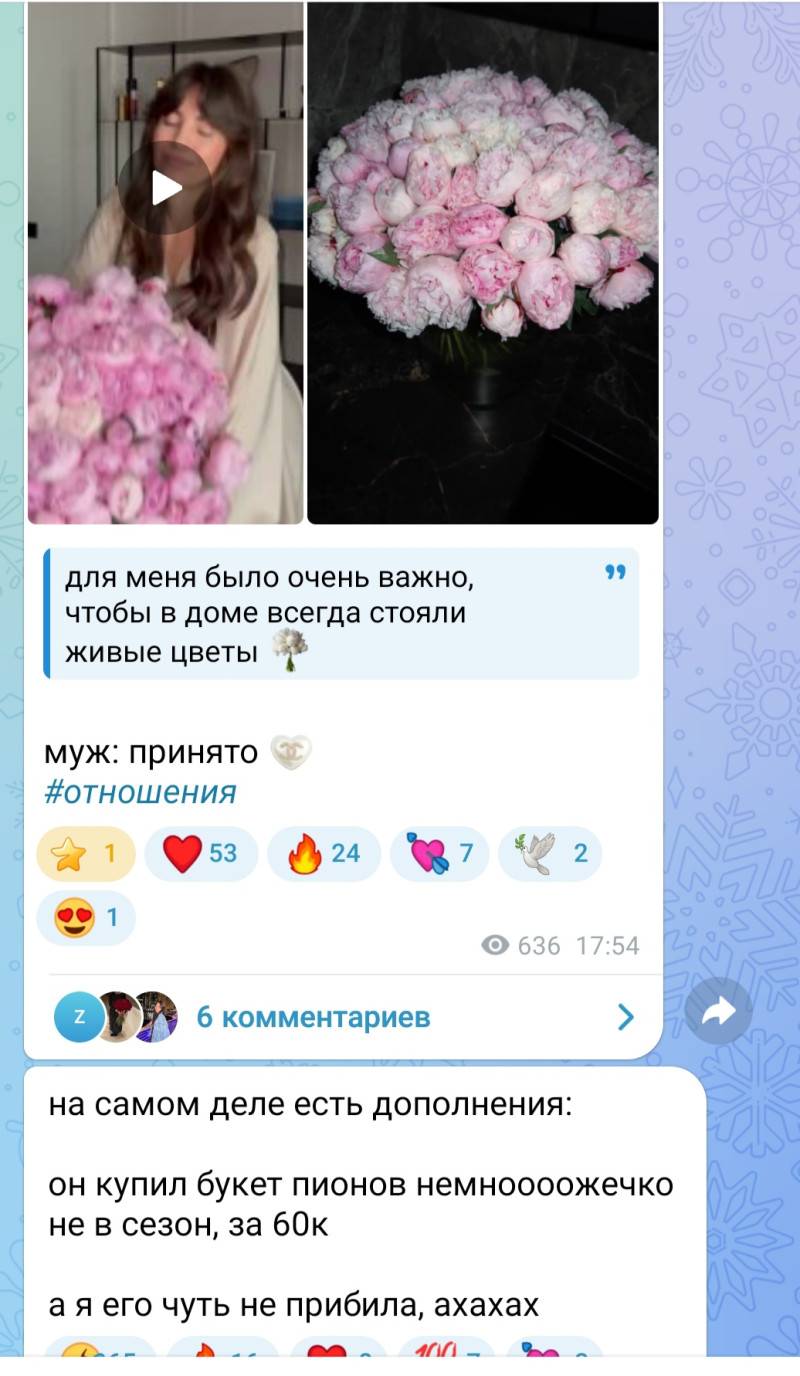
Task: React with the dove emoji showing 2
Action: (549, 854)
